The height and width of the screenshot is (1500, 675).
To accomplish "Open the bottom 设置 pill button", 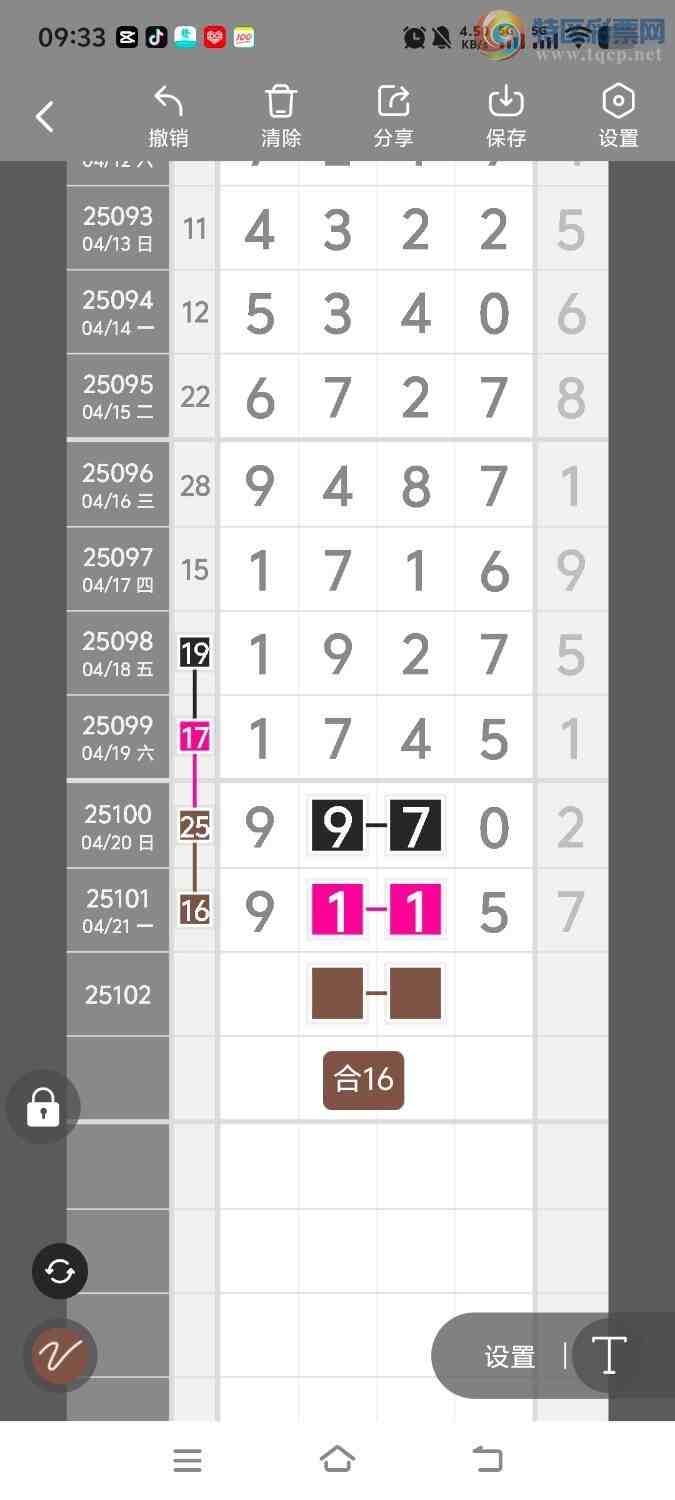I will pos(509,1356).
